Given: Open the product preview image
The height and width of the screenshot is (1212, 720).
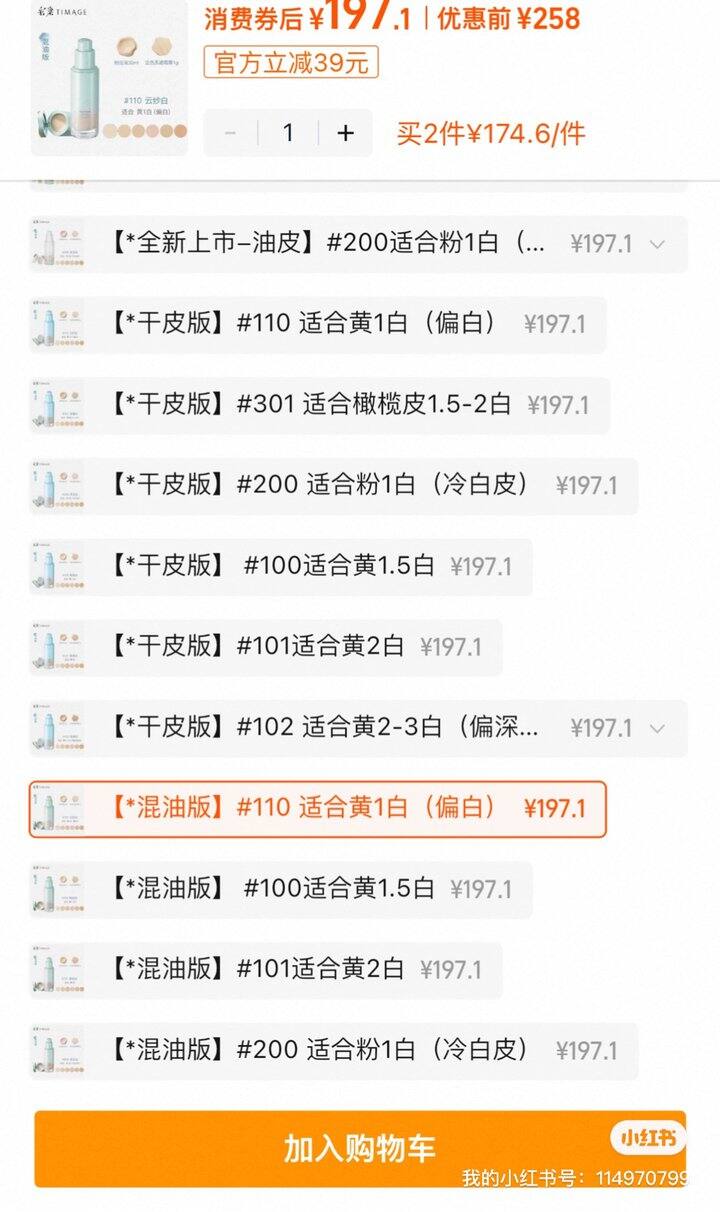Looking at the screenshot, I should pos(110,78).
